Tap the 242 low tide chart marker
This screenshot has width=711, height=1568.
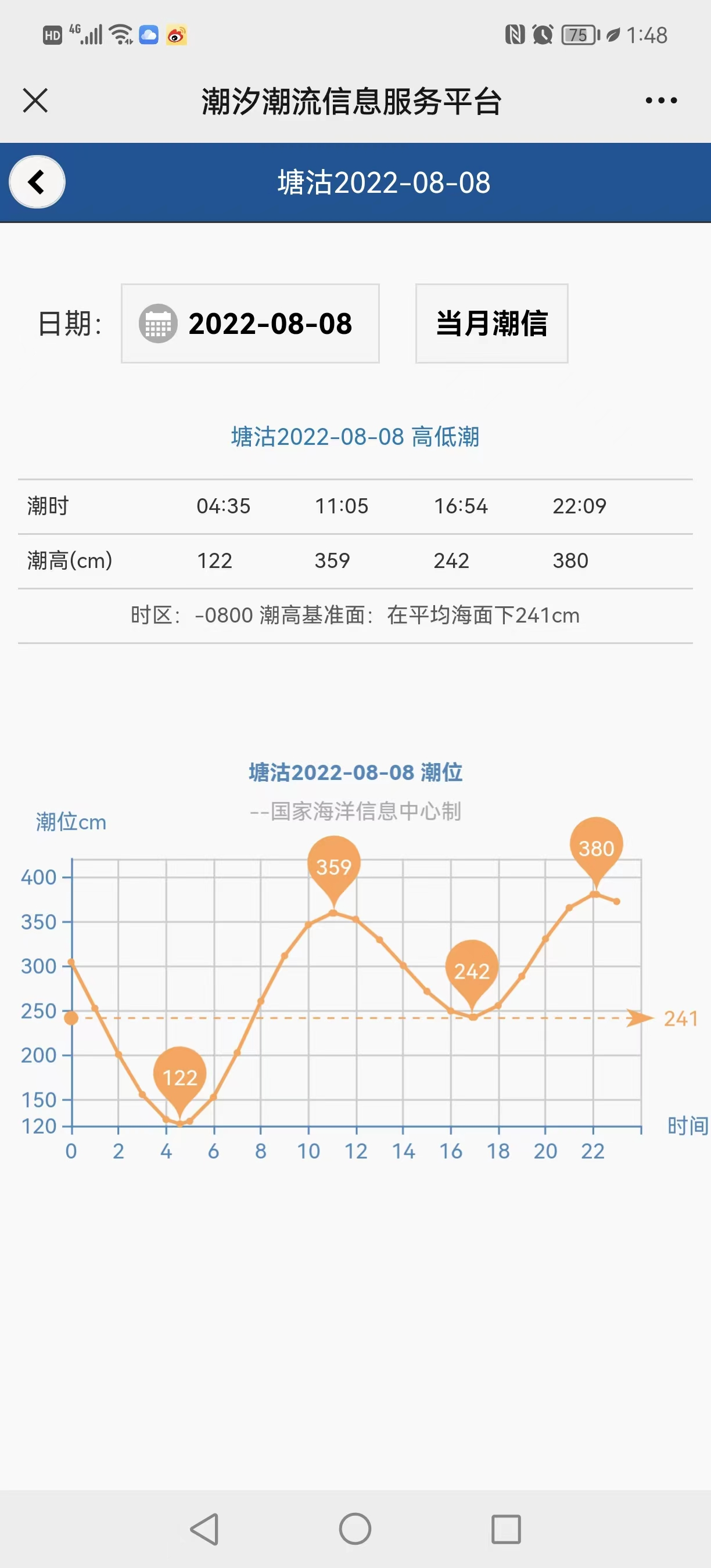click(x=472, y=971)
